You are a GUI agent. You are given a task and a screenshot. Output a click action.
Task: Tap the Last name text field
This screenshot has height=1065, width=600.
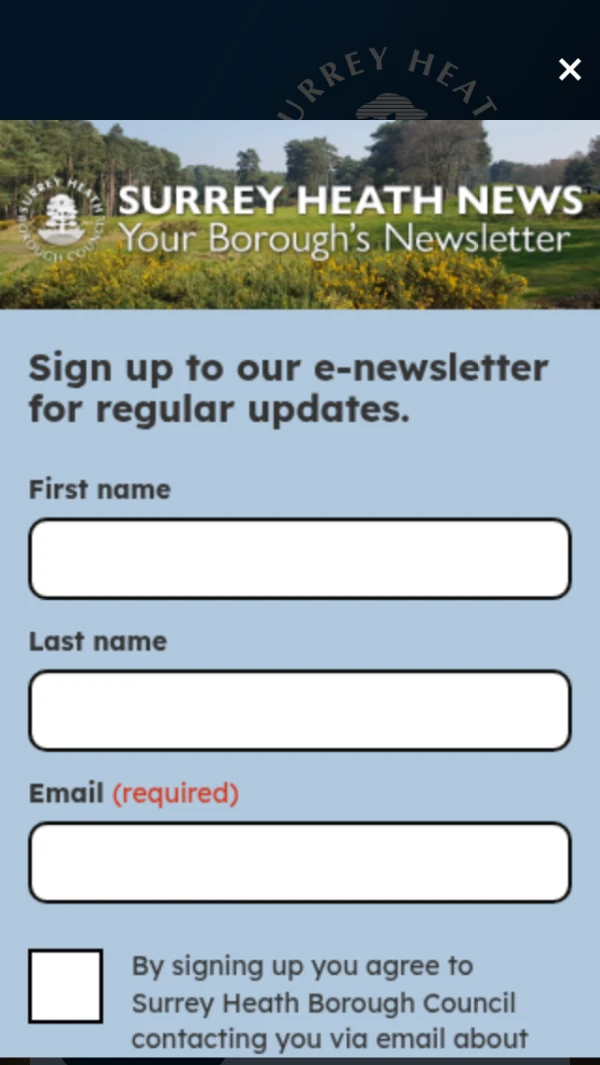(x=299, y=711)
